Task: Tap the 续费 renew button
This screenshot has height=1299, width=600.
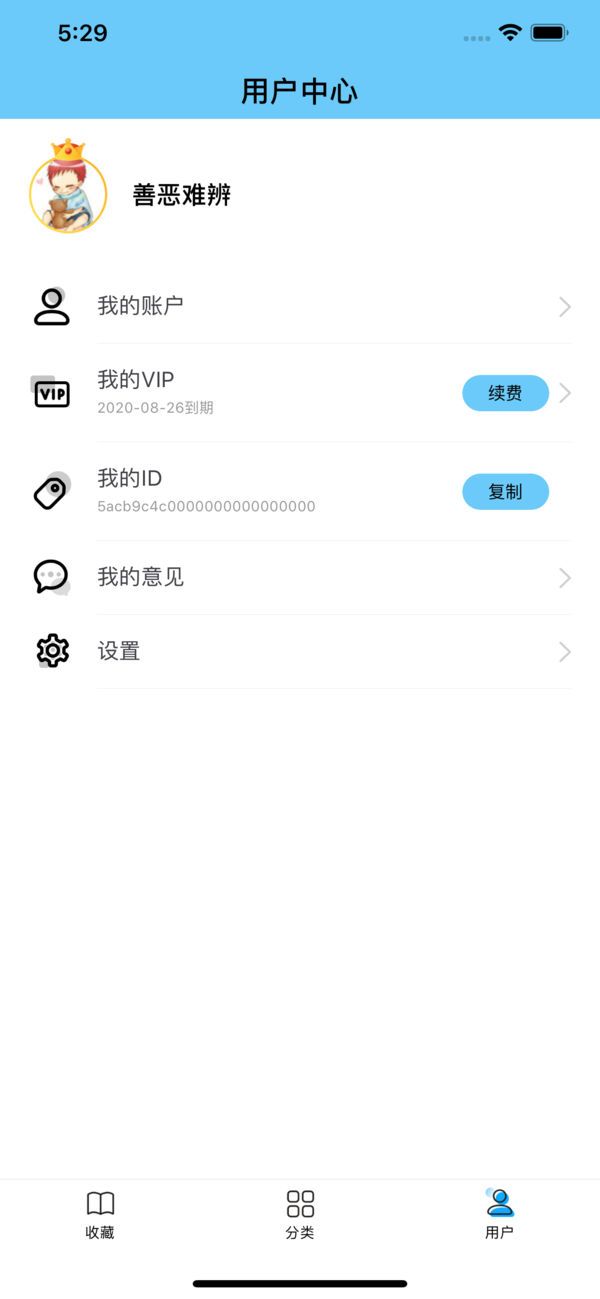Action: (505, 393)
